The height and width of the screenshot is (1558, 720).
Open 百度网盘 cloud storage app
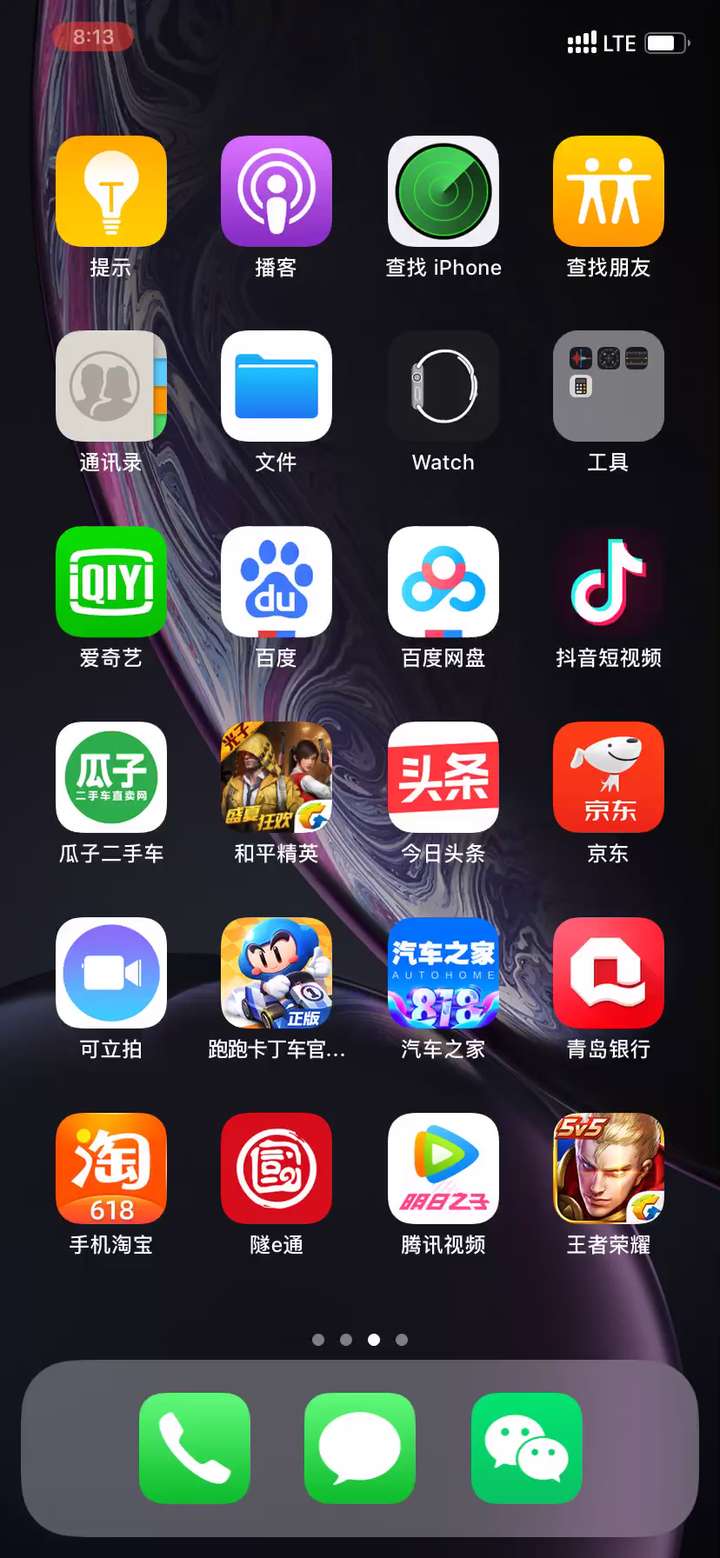(443, 582)
